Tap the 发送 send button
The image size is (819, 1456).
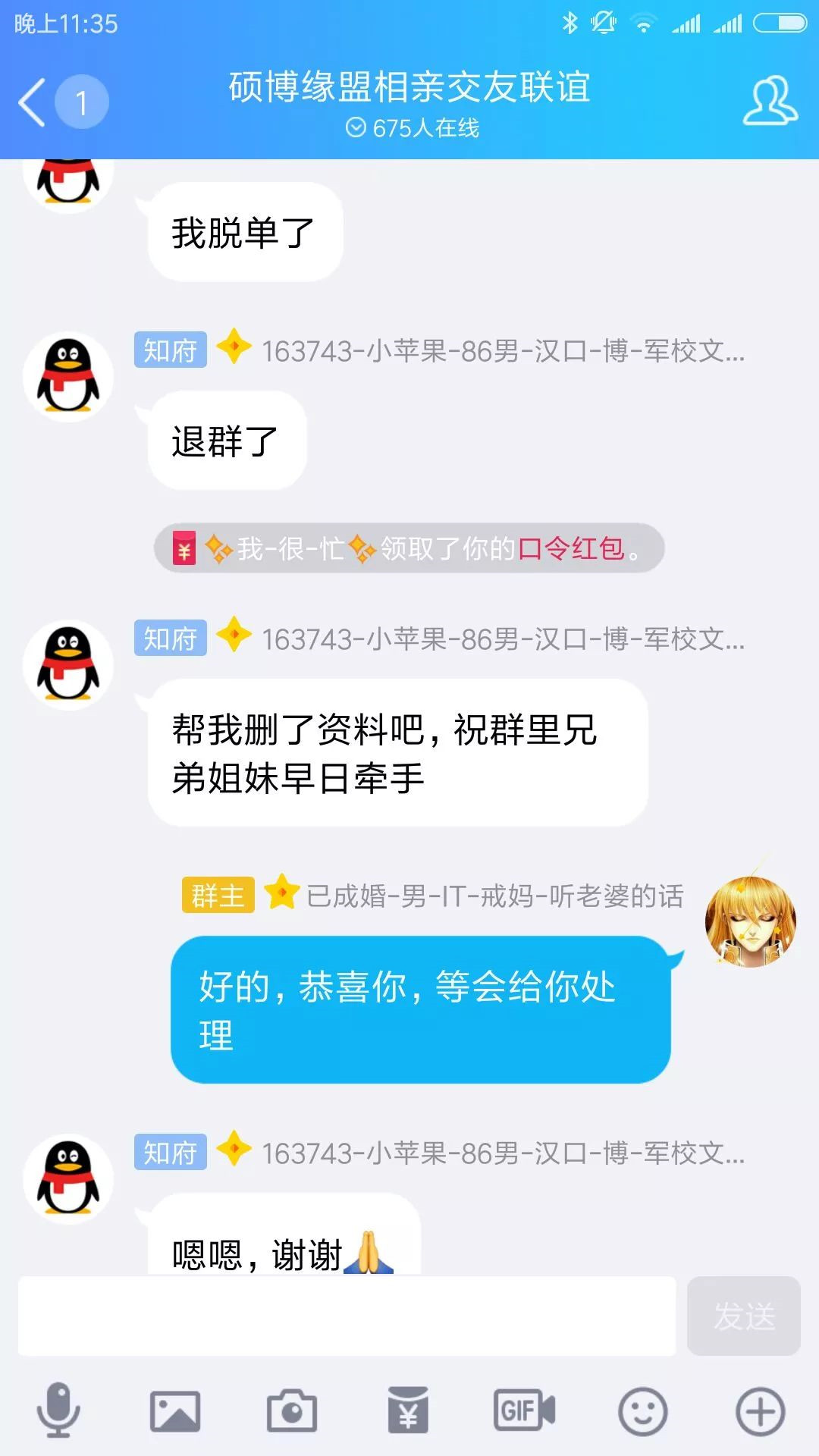(744, 1316)
